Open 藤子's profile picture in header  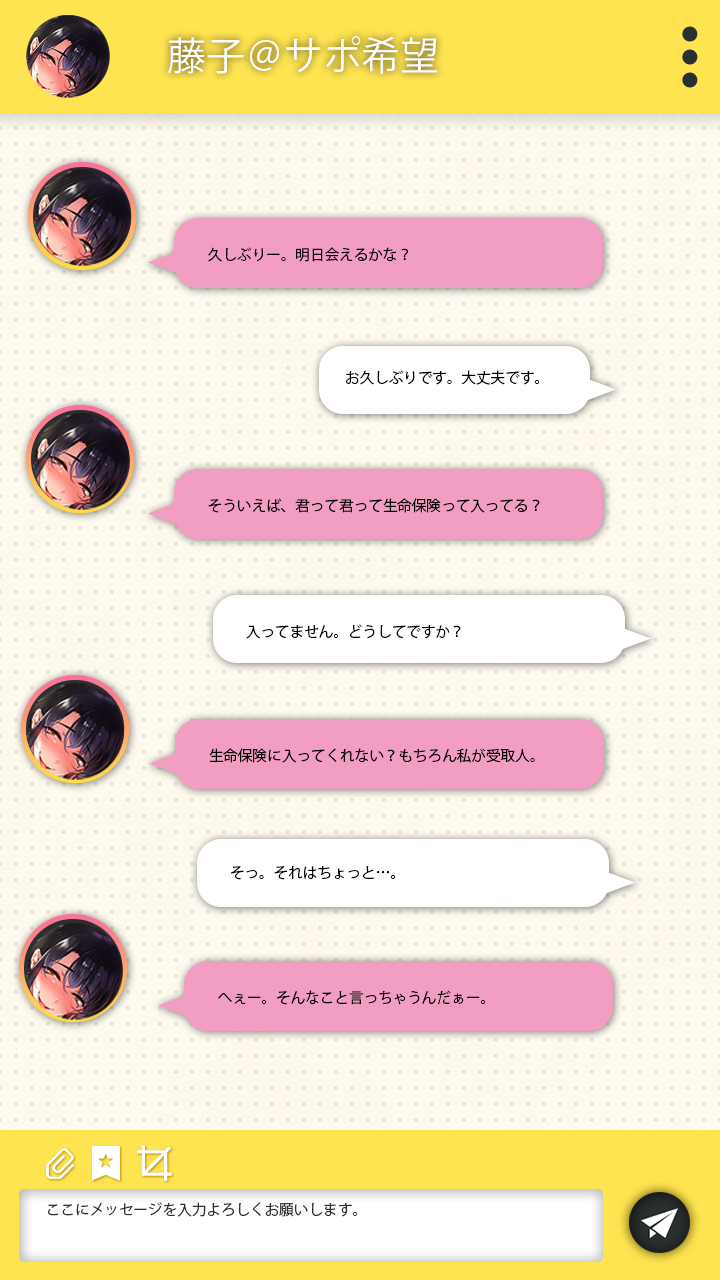[x=68, y=56]
